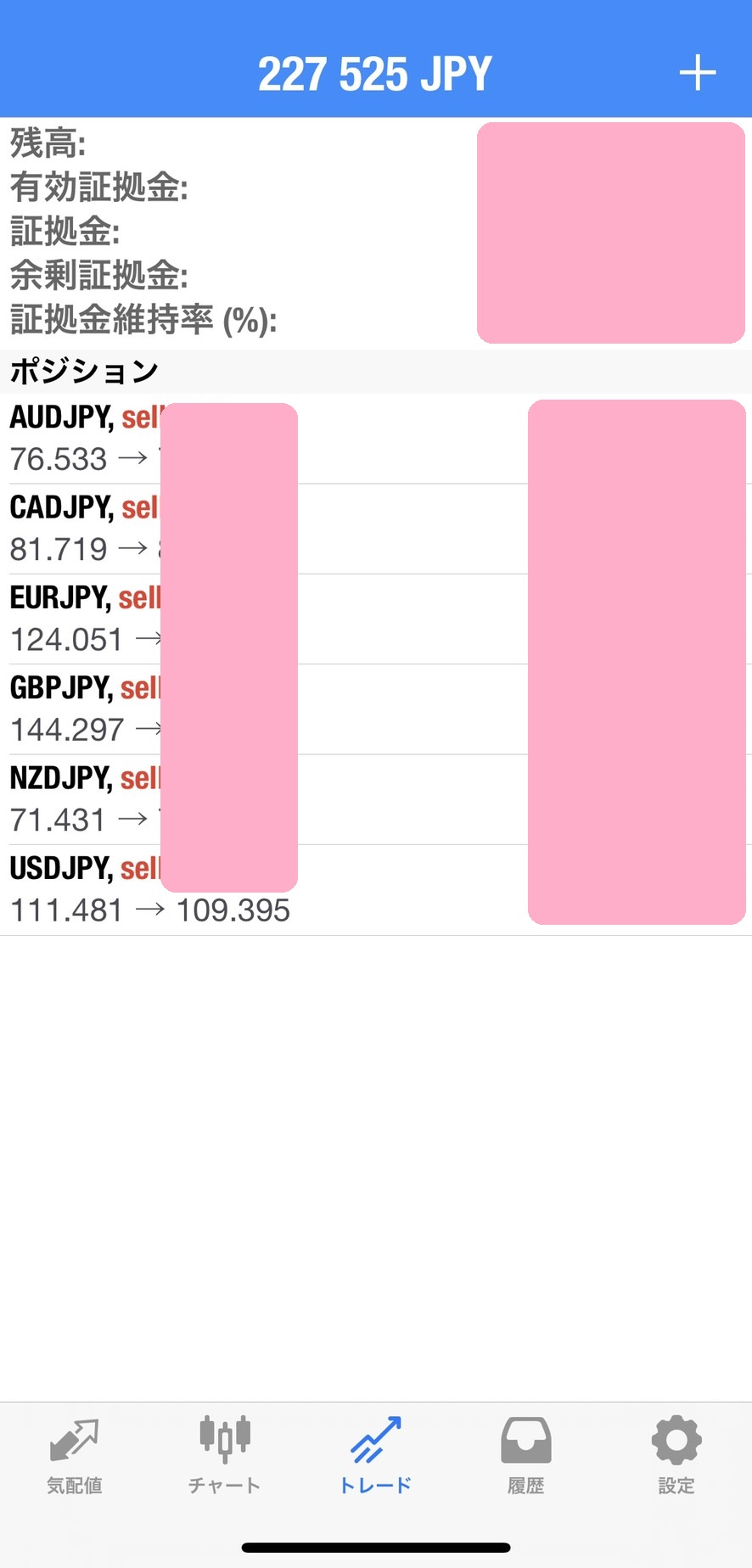Expand the CADJPY sell position row

click(x=376, y=529)
